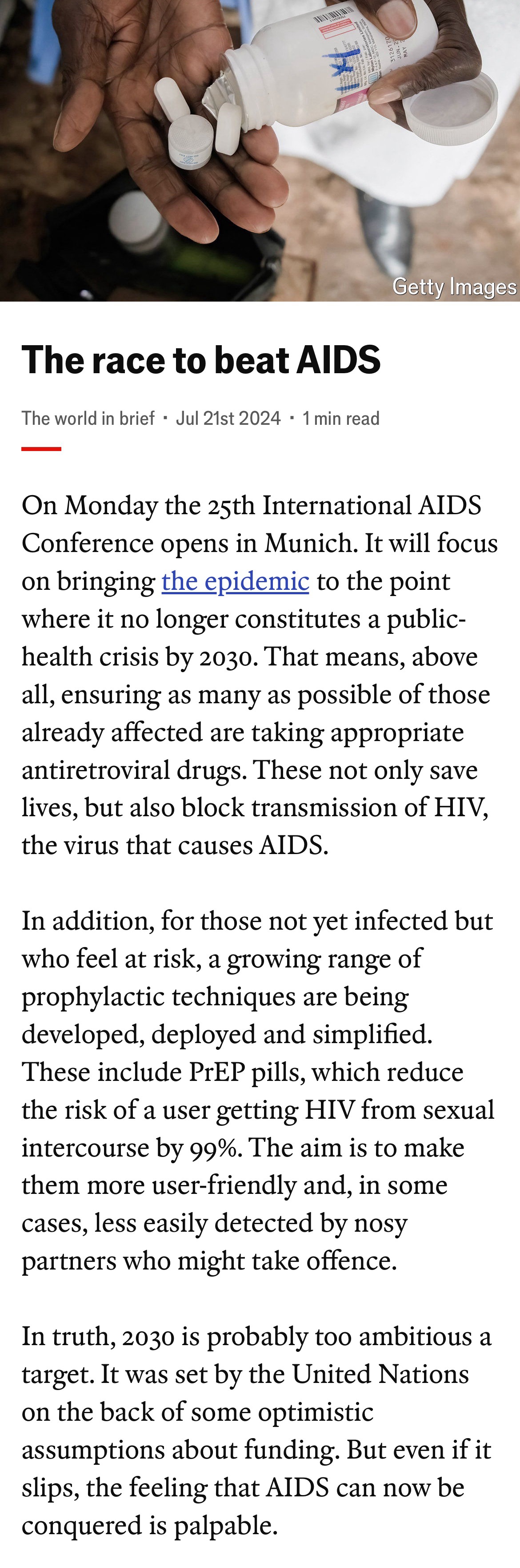Open the underlined "the epidemic" link

coord(236,581)
